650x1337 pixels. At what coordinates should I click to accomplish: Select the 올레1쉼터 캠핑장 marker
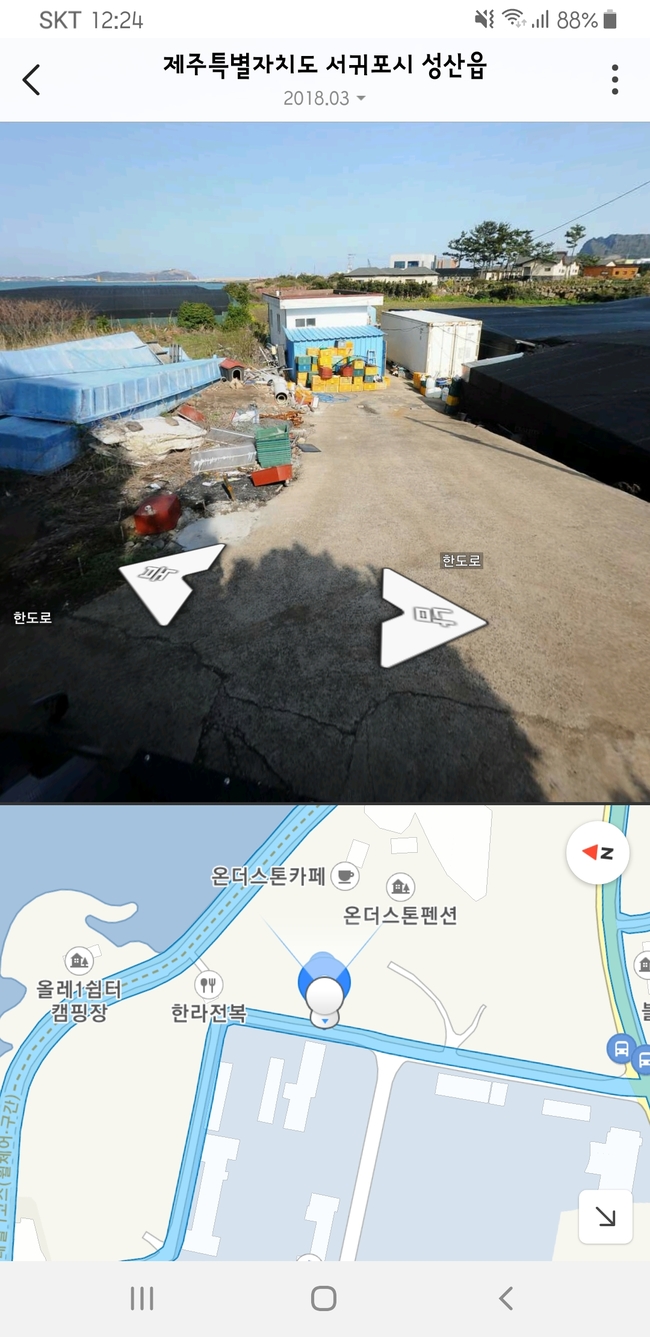(x=79, y=962)
